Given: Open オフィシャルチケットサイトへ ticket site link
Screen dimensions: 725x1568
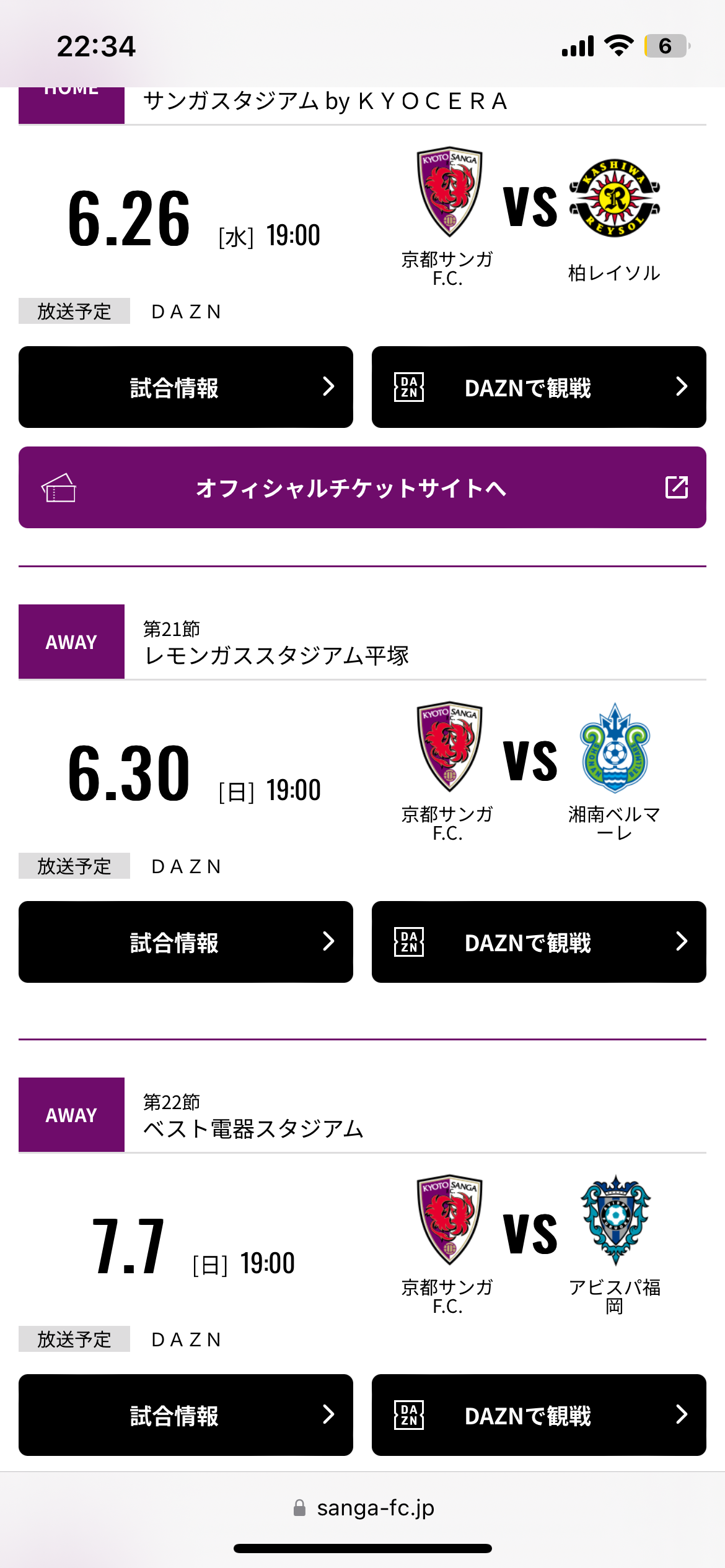Looking at the screenshot, I should [x=362, y=487].
